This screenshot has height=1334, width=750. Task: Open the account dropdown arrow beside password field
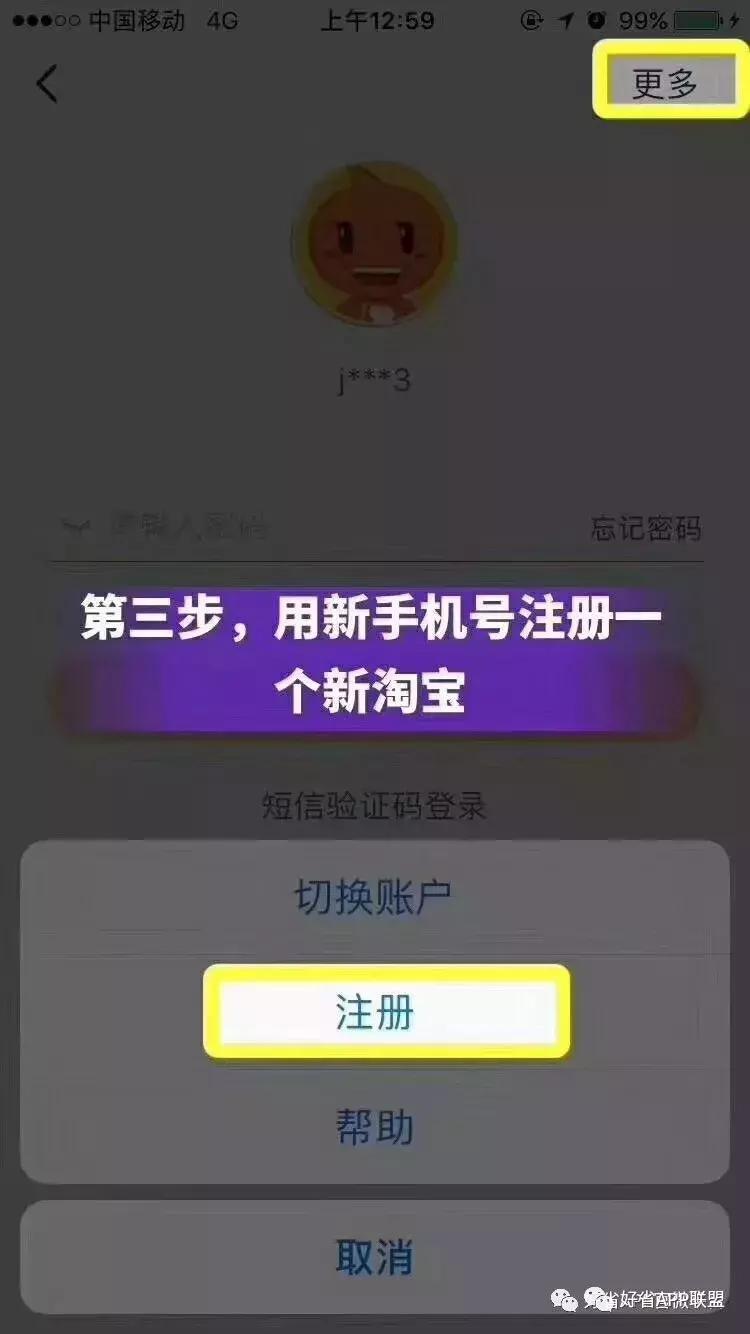[x=73, y=522]
